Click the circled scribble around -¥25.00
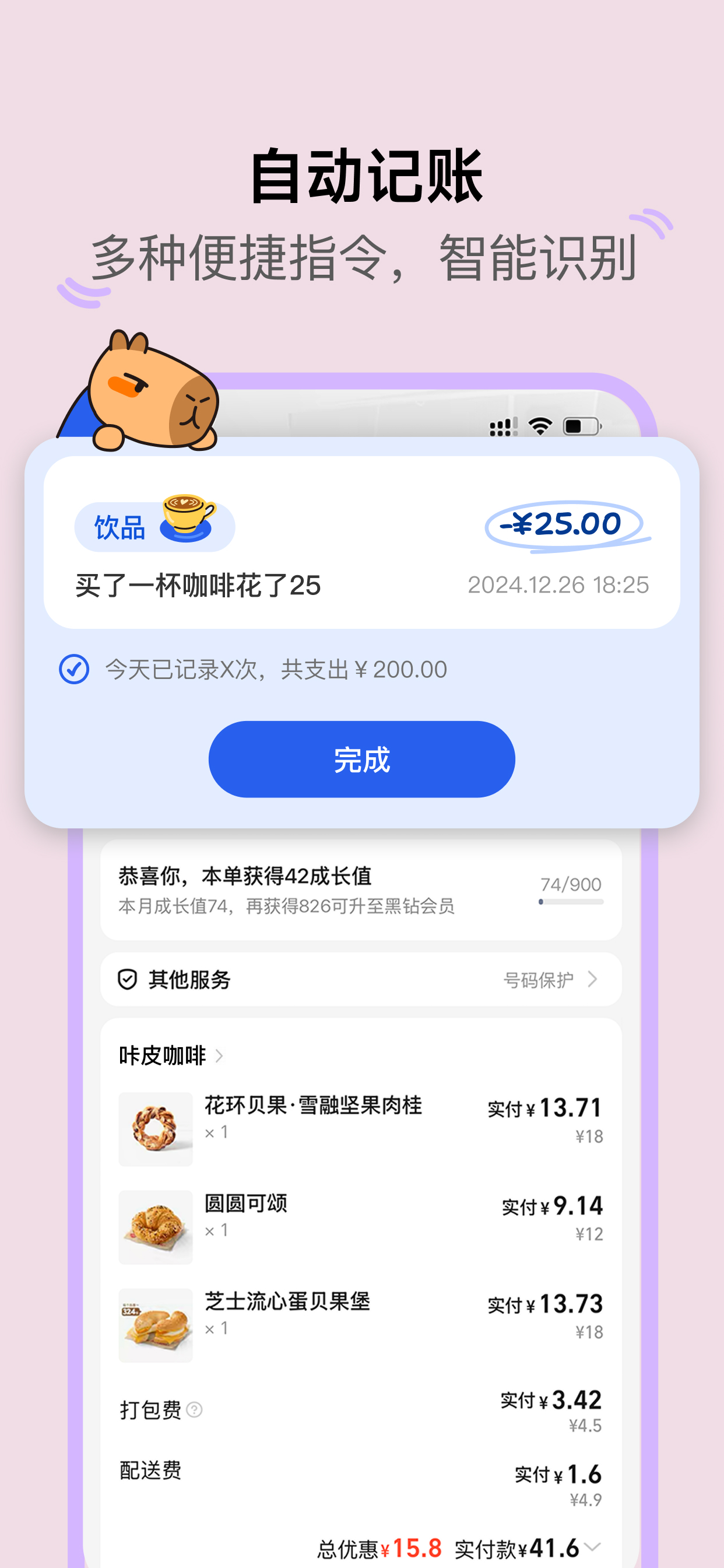The image size is (724, 1568). [x=563, y=524]
